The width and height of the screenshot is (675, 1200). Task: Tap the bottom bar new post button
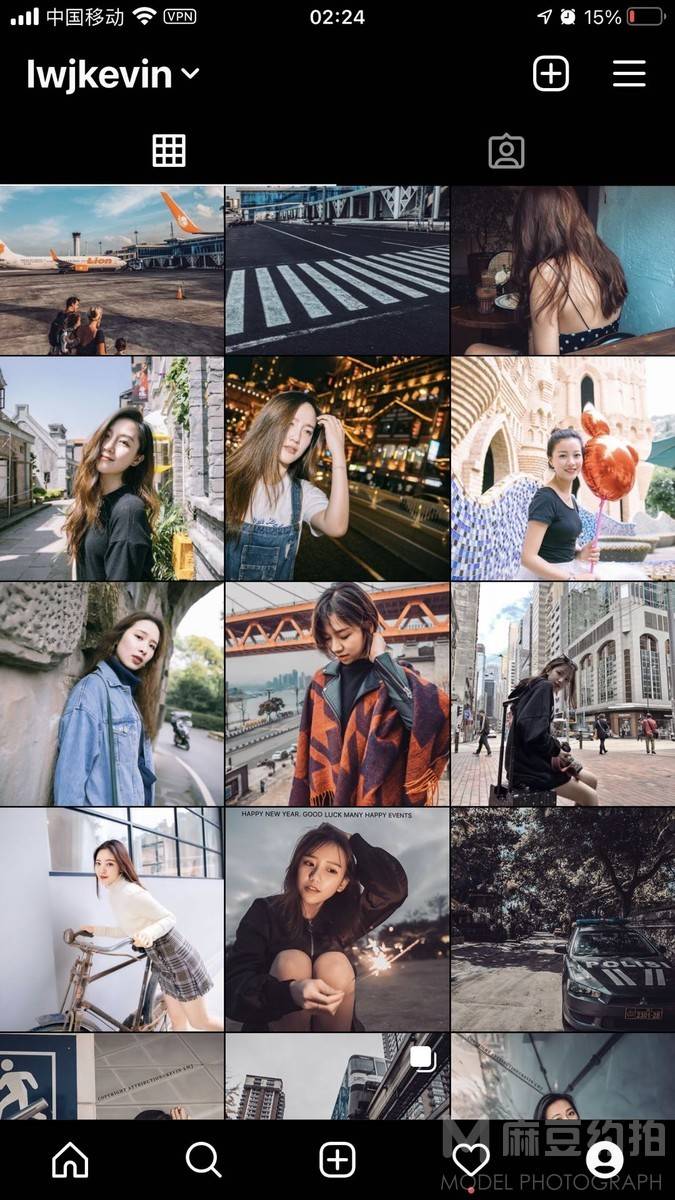click(337, 1160)
